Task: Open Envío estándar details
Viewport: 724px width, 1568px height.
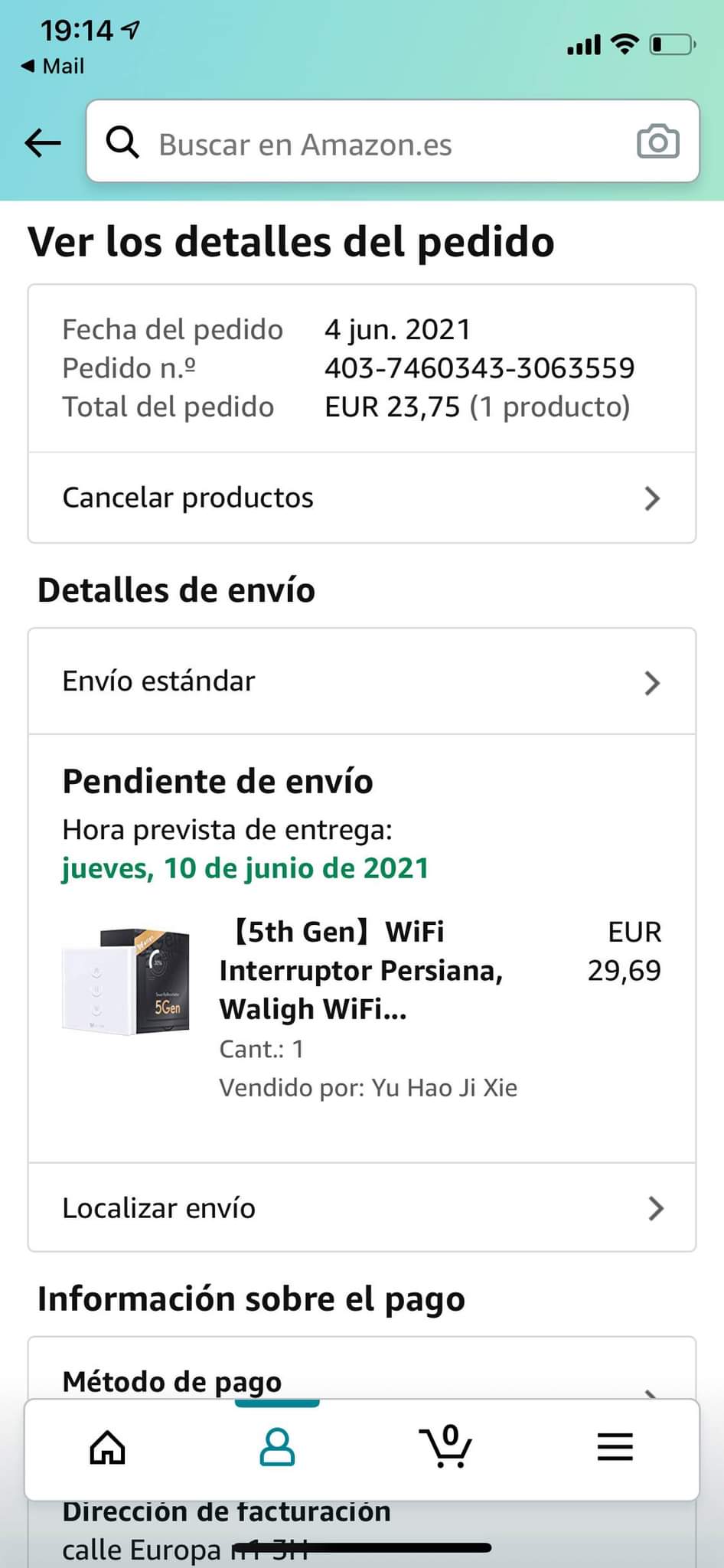Action: (x=361, y=681)
